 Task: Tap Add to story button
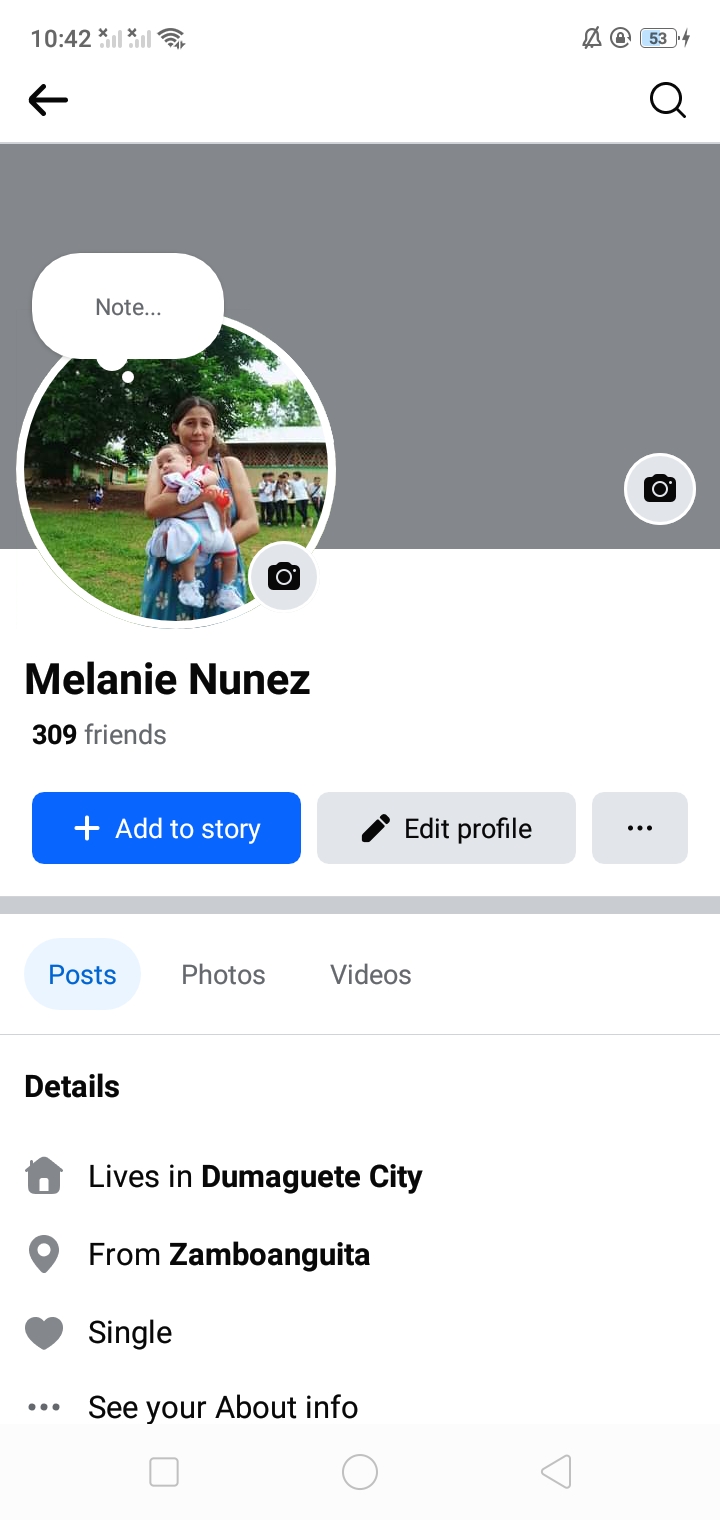[166, 828]
